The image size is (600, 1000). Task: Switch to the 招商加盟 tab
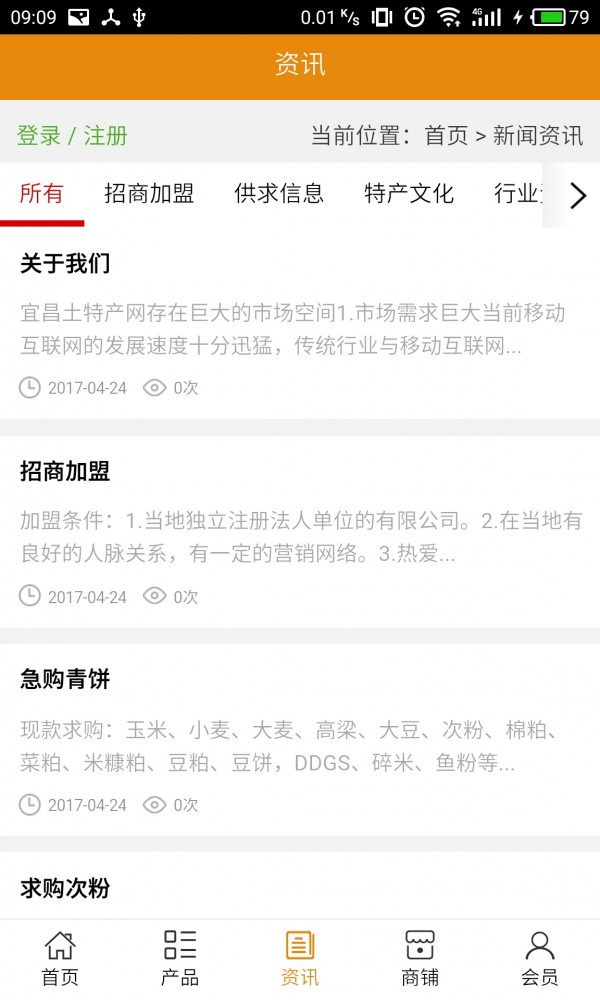pos(149,194)
